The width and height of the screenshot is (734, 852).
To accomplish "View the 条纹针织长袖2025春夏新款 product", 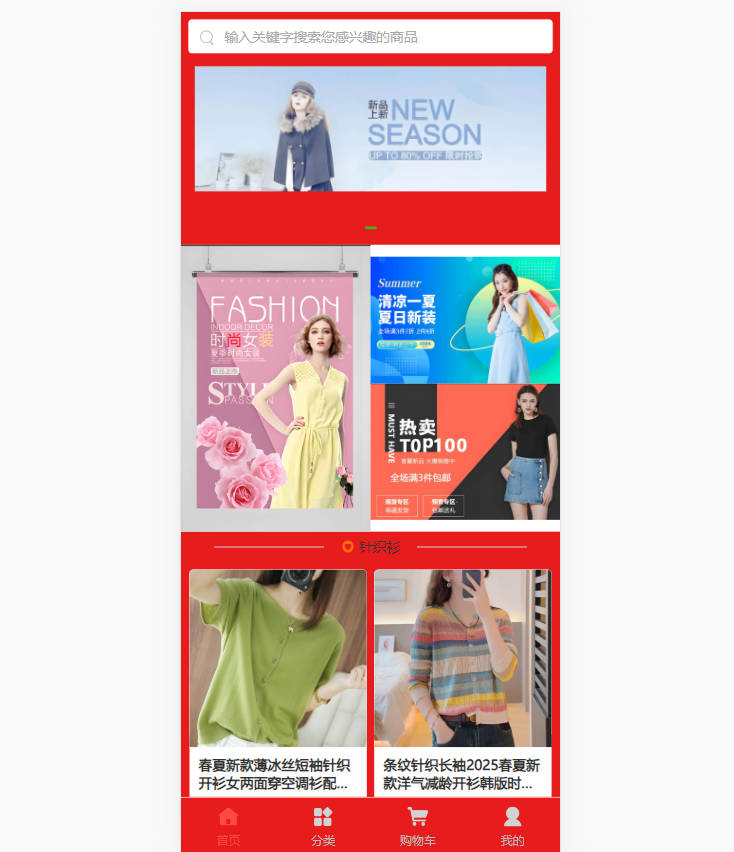I will point(463,680).
